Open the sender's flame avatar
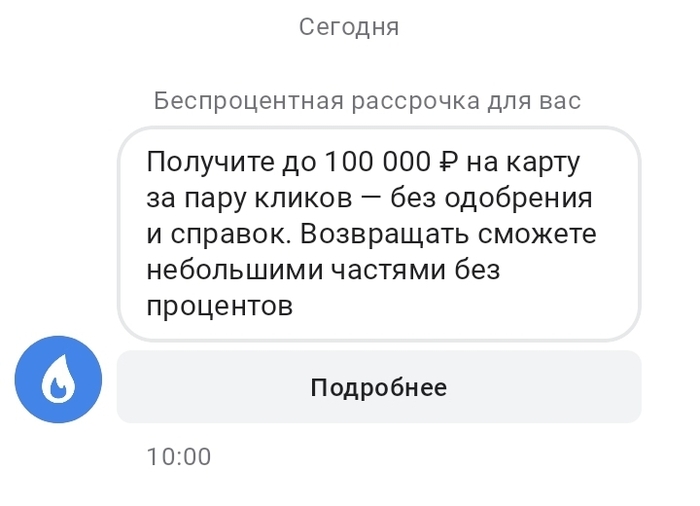The height and width of the screenshot is (506, 700). pos(58,380)
